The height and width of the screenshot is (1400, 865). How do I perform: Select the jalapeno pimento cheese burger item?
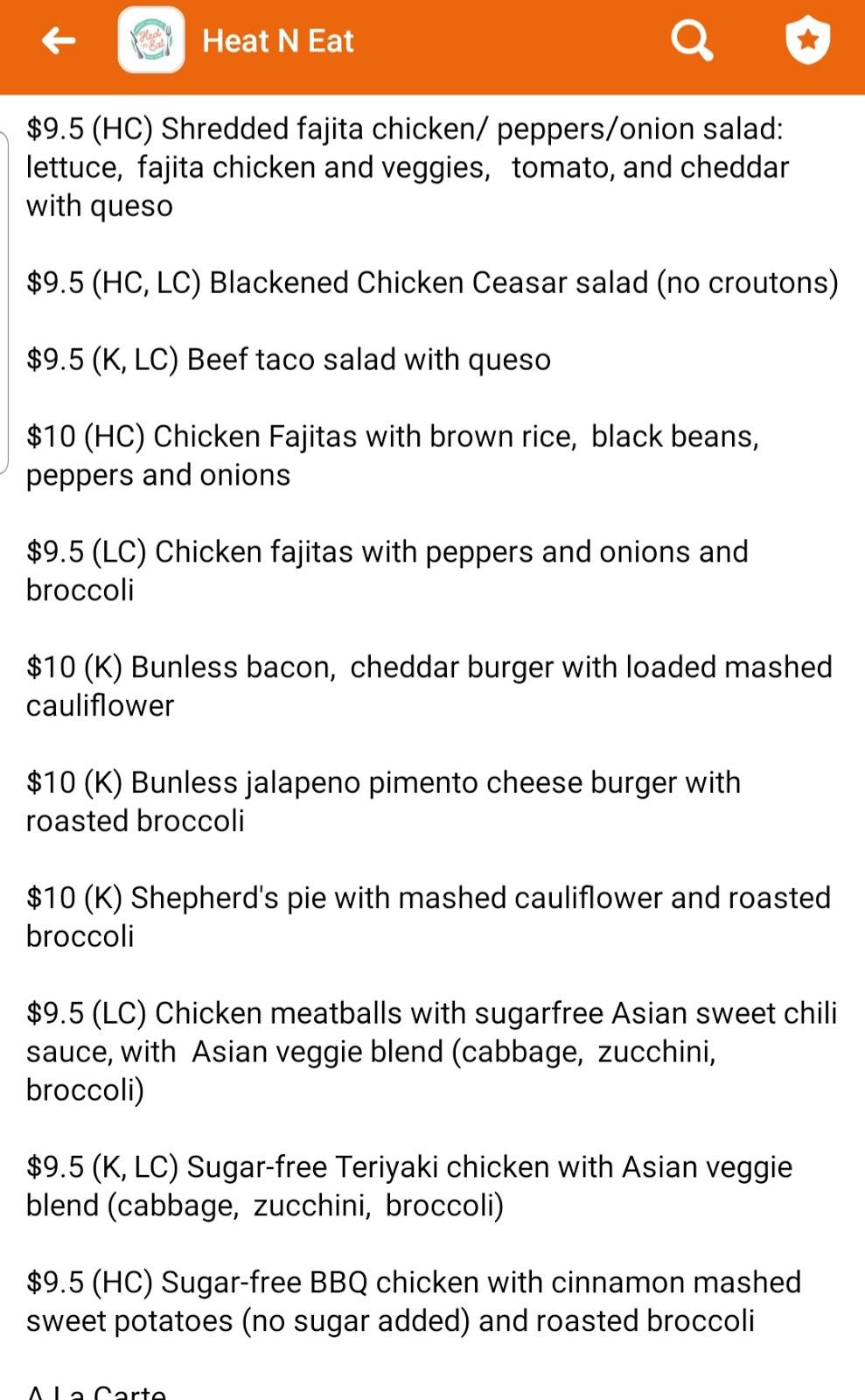click(383, 801)
